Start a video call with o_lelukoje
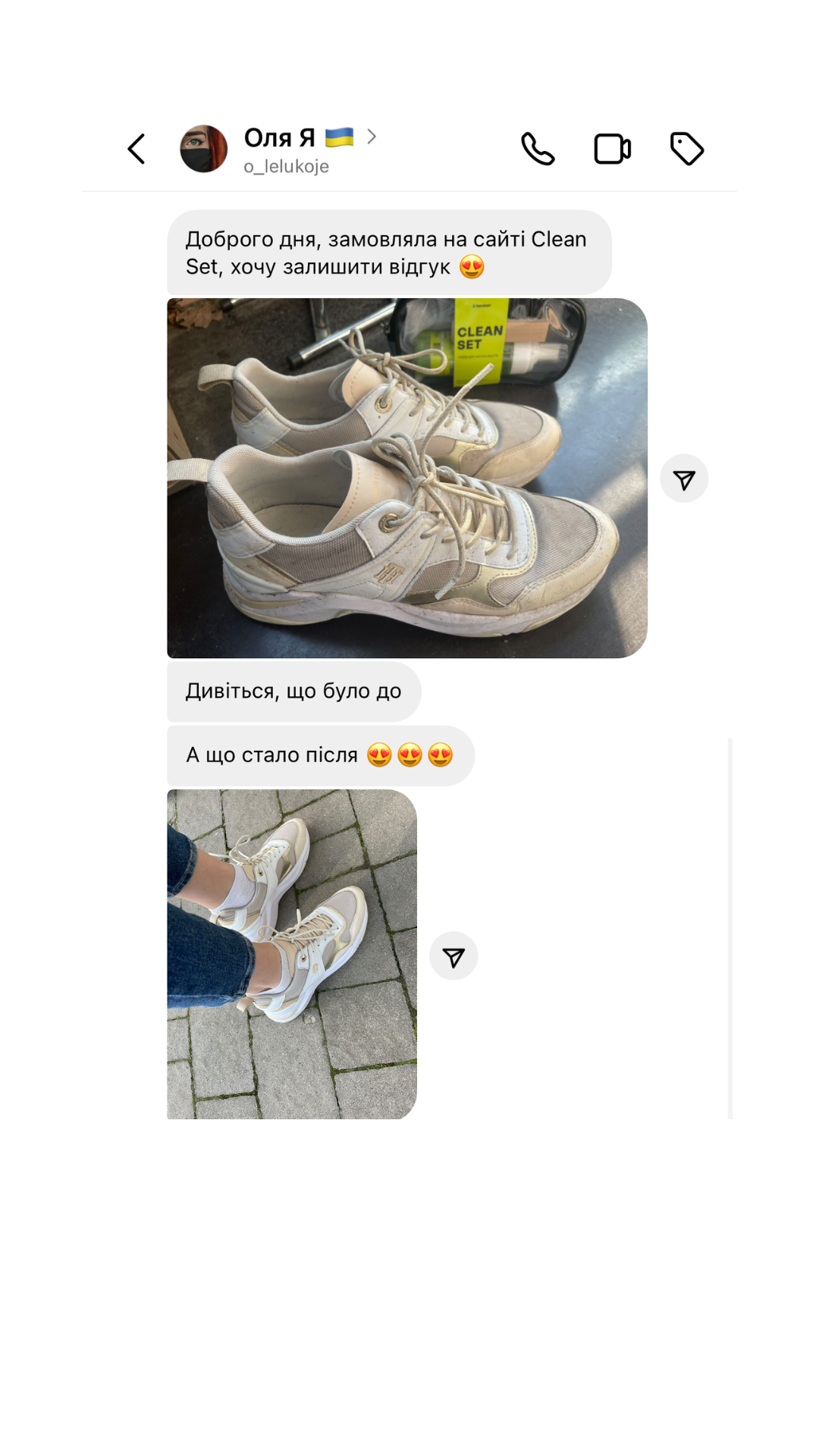The image size is (819, 1456). point(612,149)
